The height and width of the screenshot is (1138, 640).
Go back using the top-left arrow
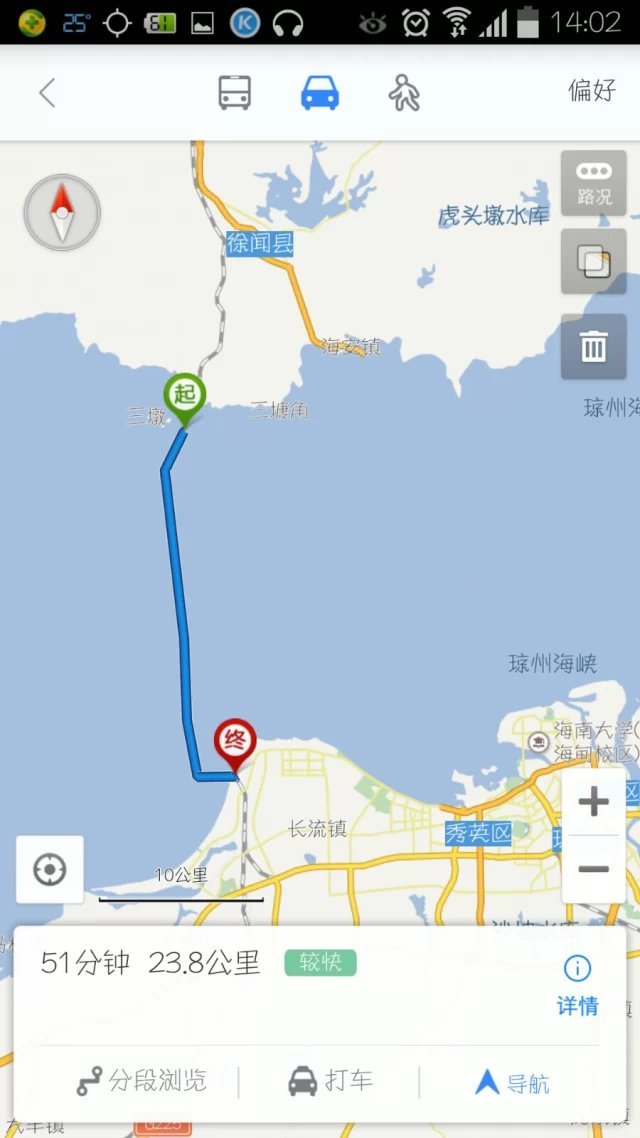click(46, 93)
